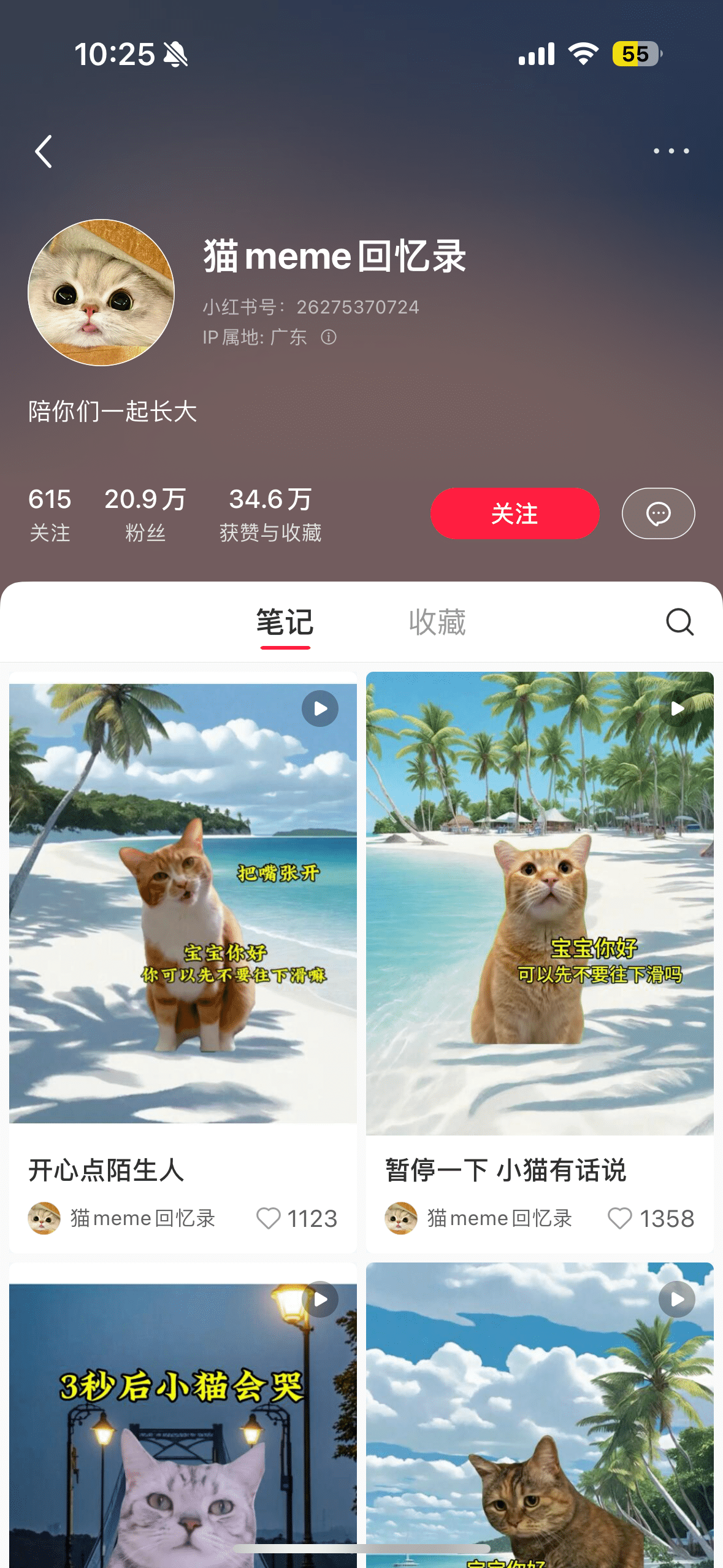Like the 暂停一下 小猫有话说 note

[619, 1218]
